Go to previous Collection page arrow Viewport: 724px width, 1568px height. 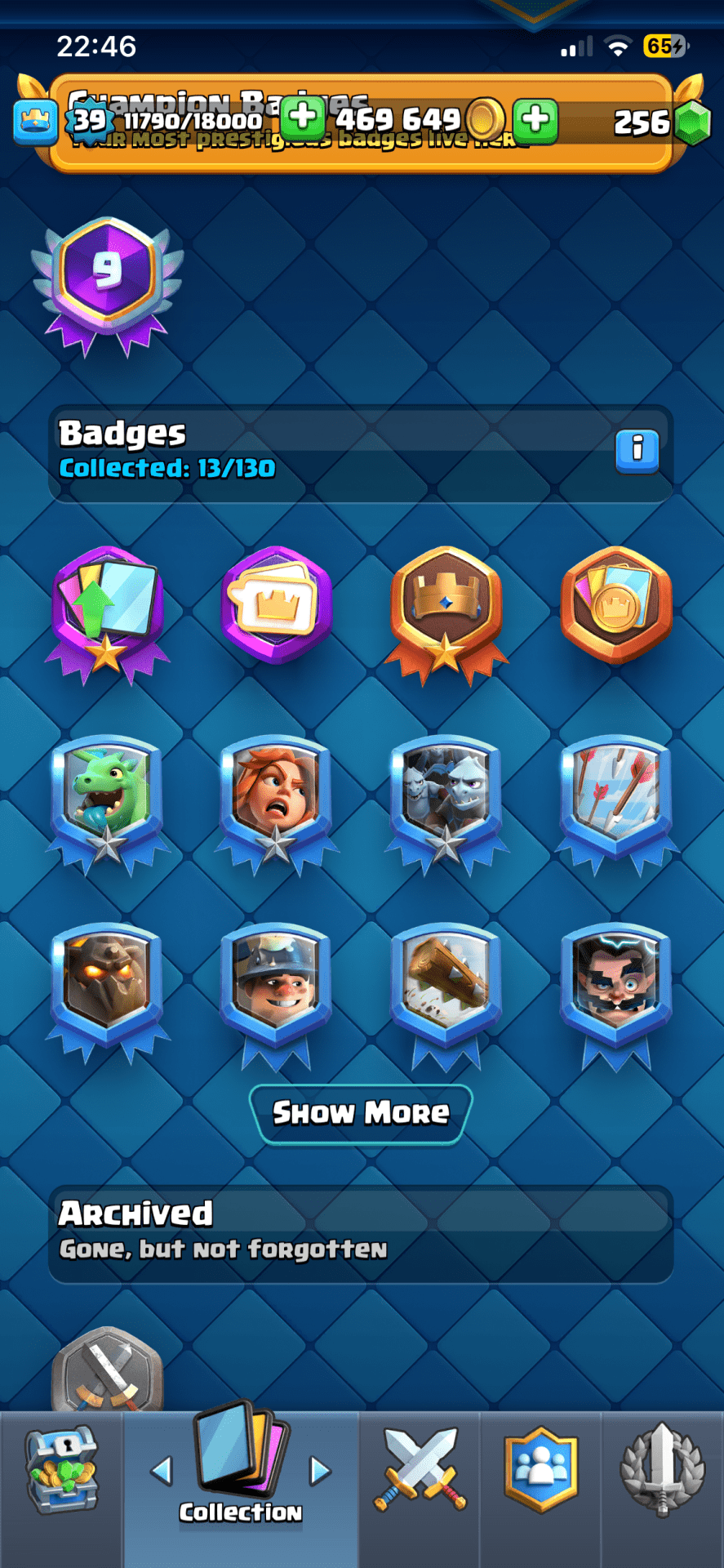162,1471
